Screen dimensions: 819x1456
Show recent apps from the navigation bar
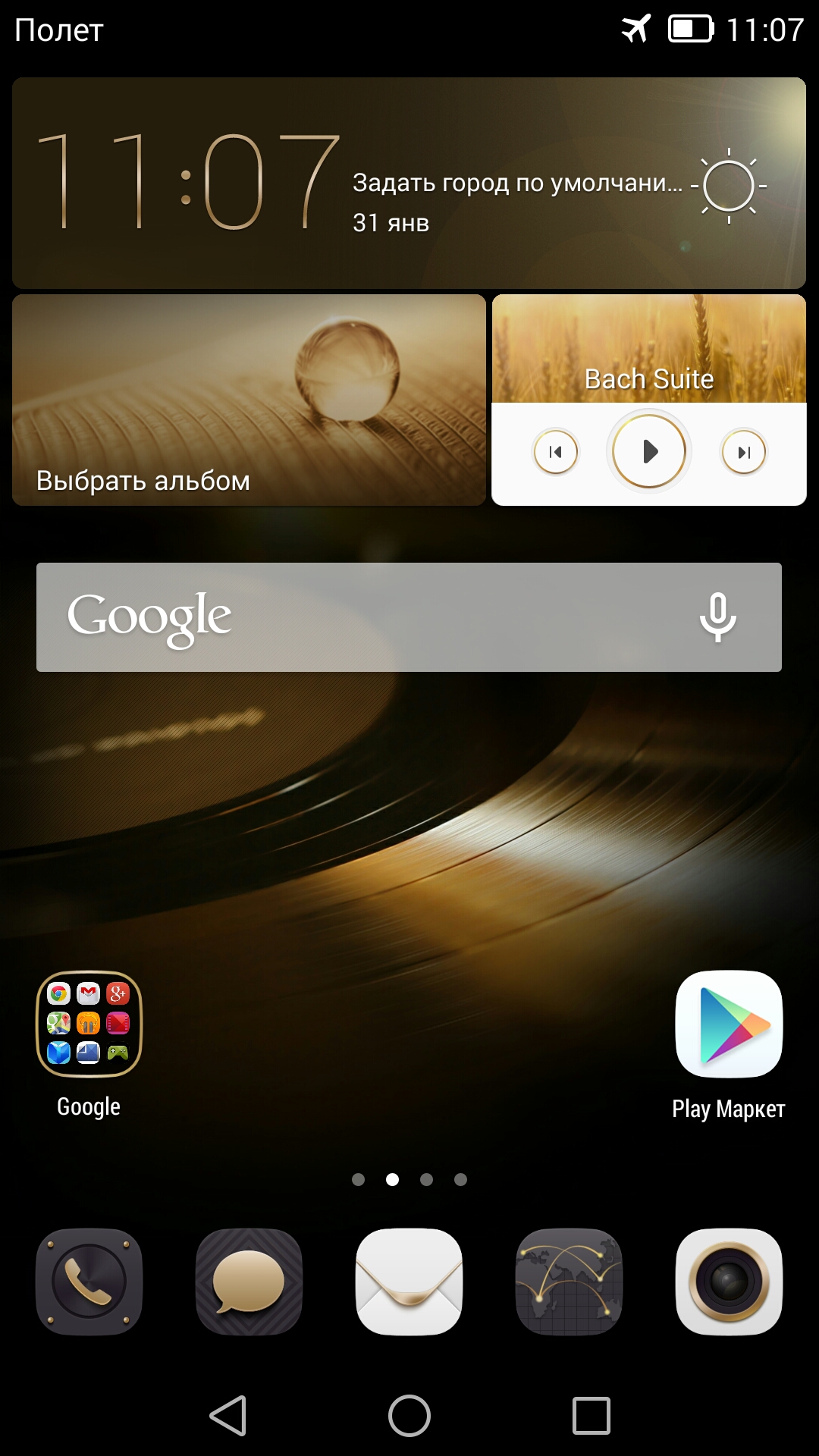pyautogui.click(x=591, y=1416)
